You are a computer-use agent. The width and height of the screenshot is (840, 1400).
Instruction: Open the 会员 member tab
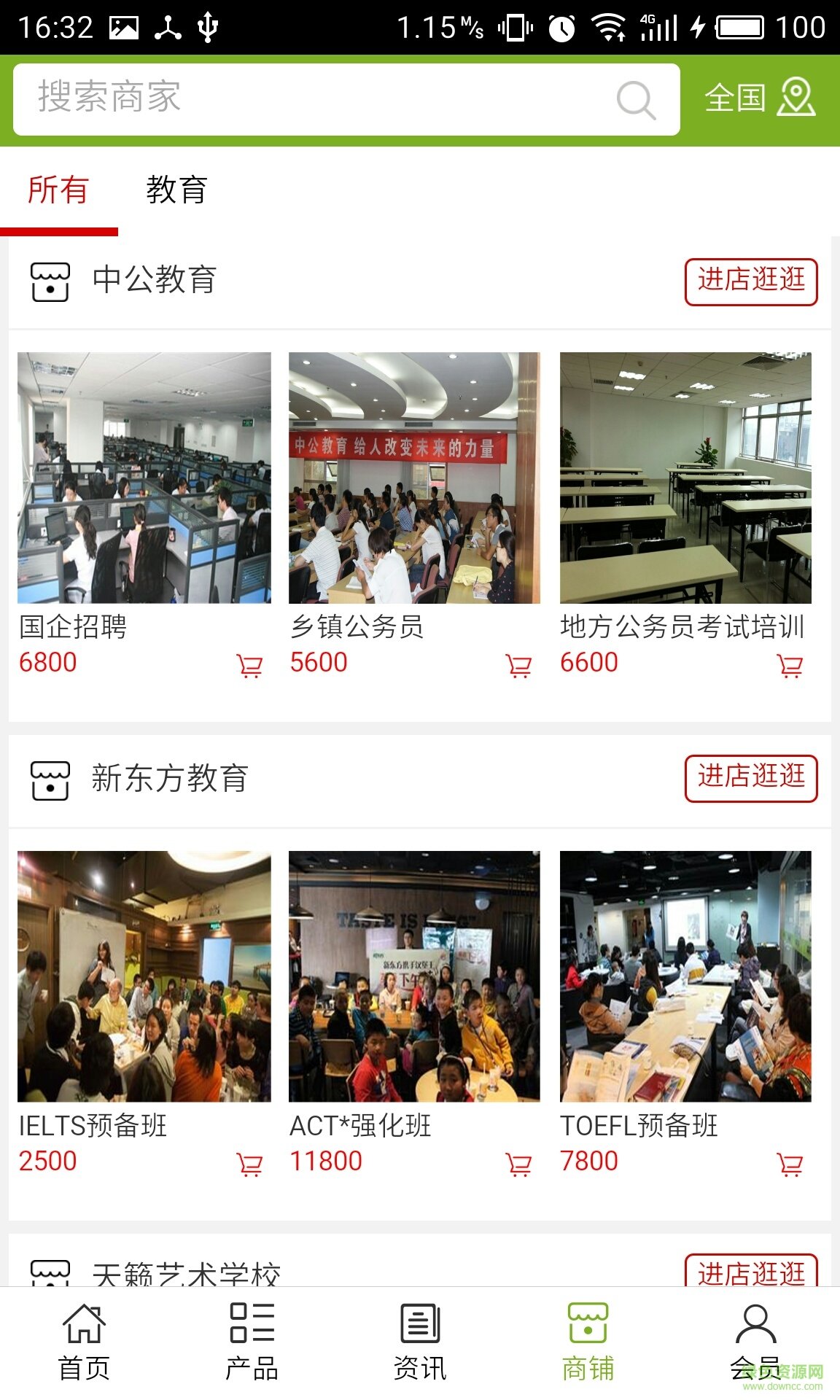click(755, 1342)
